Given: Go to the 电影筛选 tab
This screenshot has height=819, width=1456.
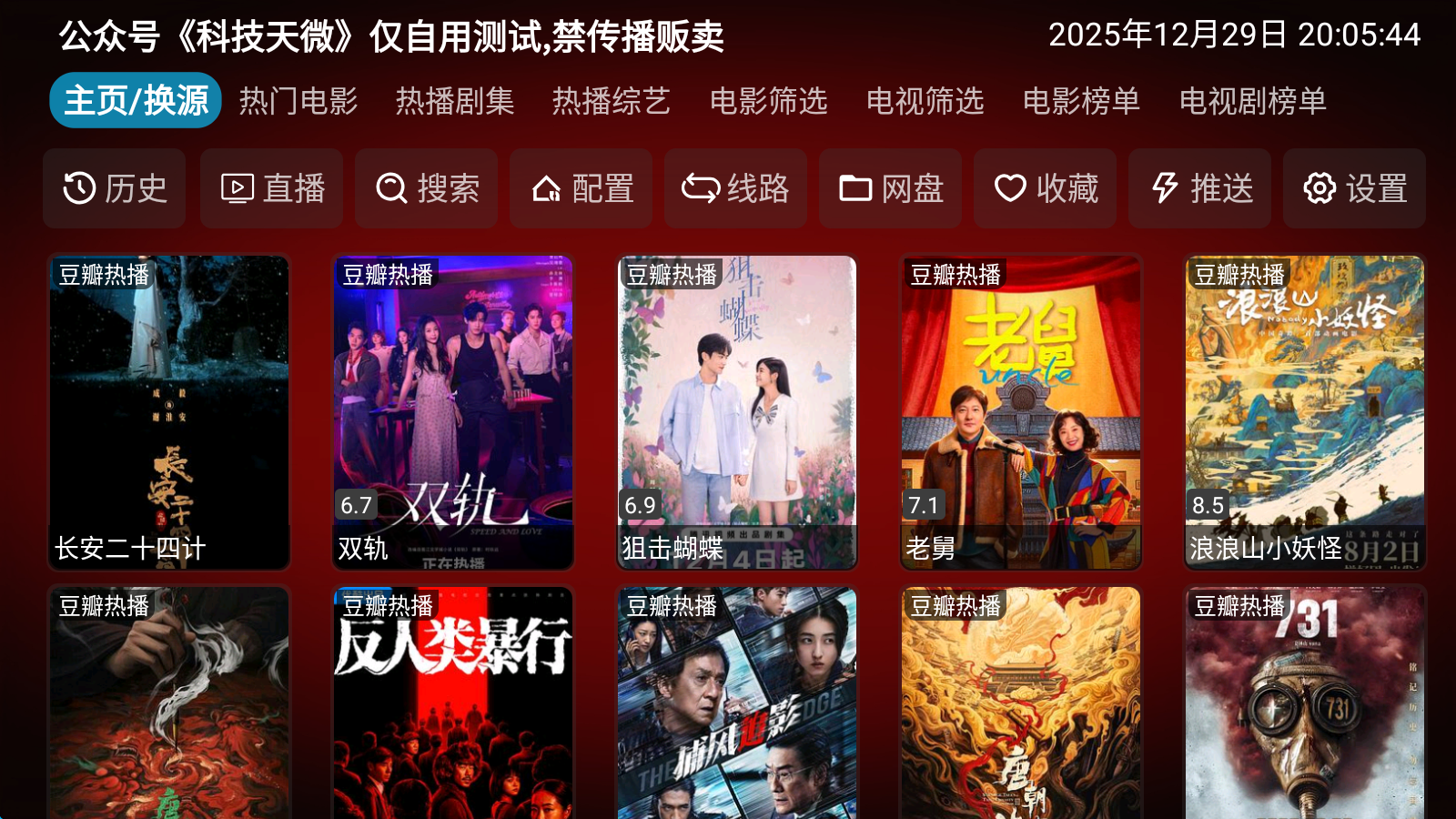Looking at the screenshot, I should point(768,101).
